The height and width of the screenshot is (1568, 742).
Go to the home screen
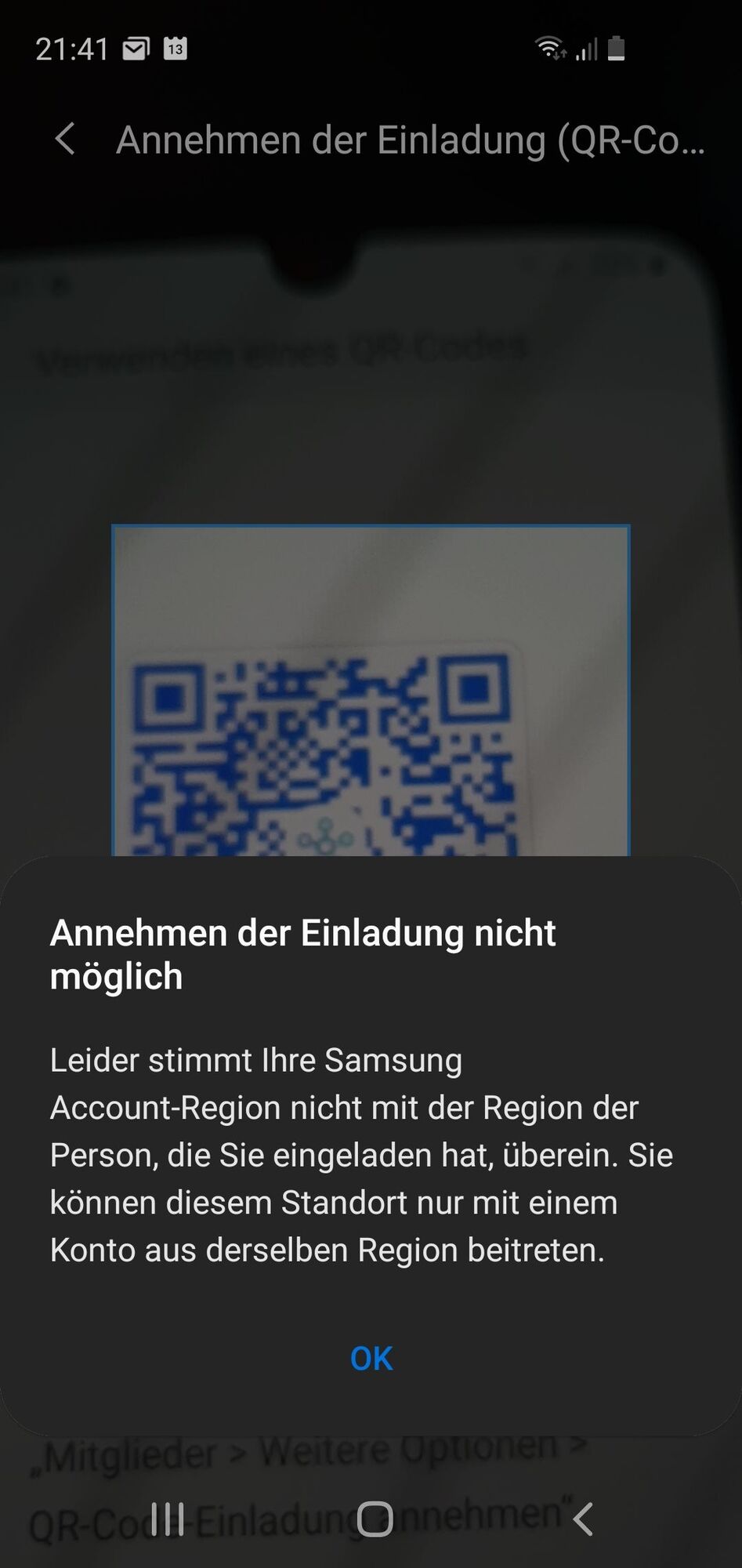[x=375, y=1519]
